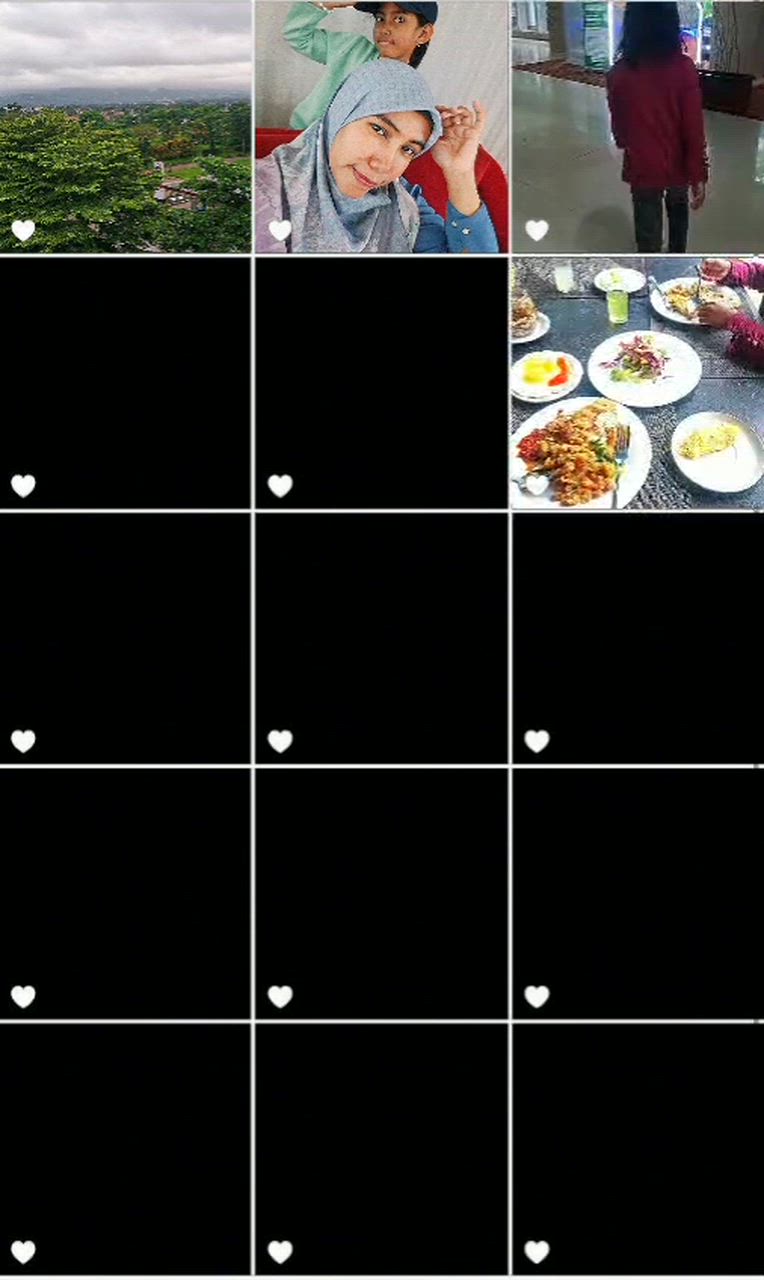Tap the heart on the red jacket photo
This screenshot has width=764, height=1280.
point(537,231)
